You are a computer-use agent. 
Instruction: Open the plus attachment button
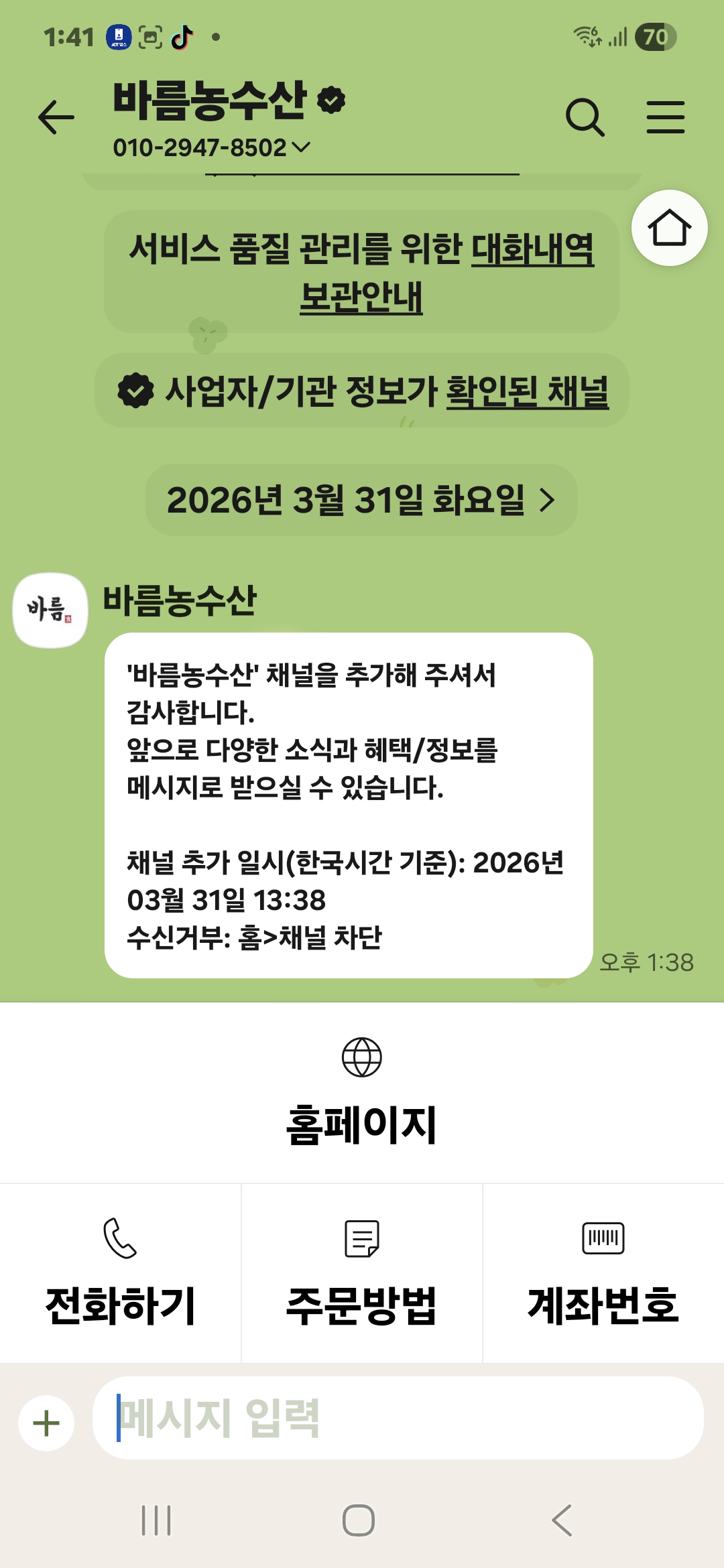tap(46, 1423)
